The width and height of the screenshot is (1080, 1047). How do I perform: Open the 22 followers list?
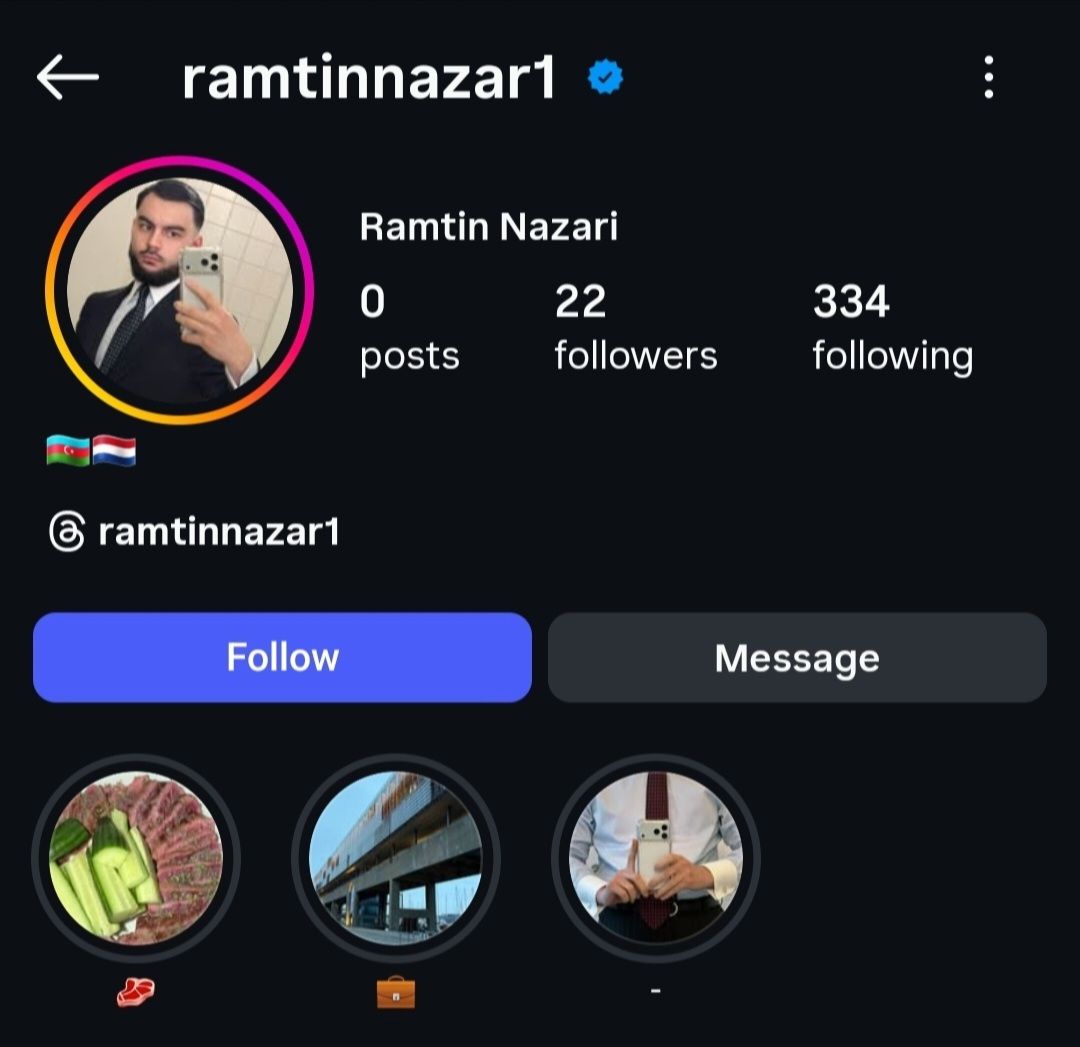click(635, 328)
